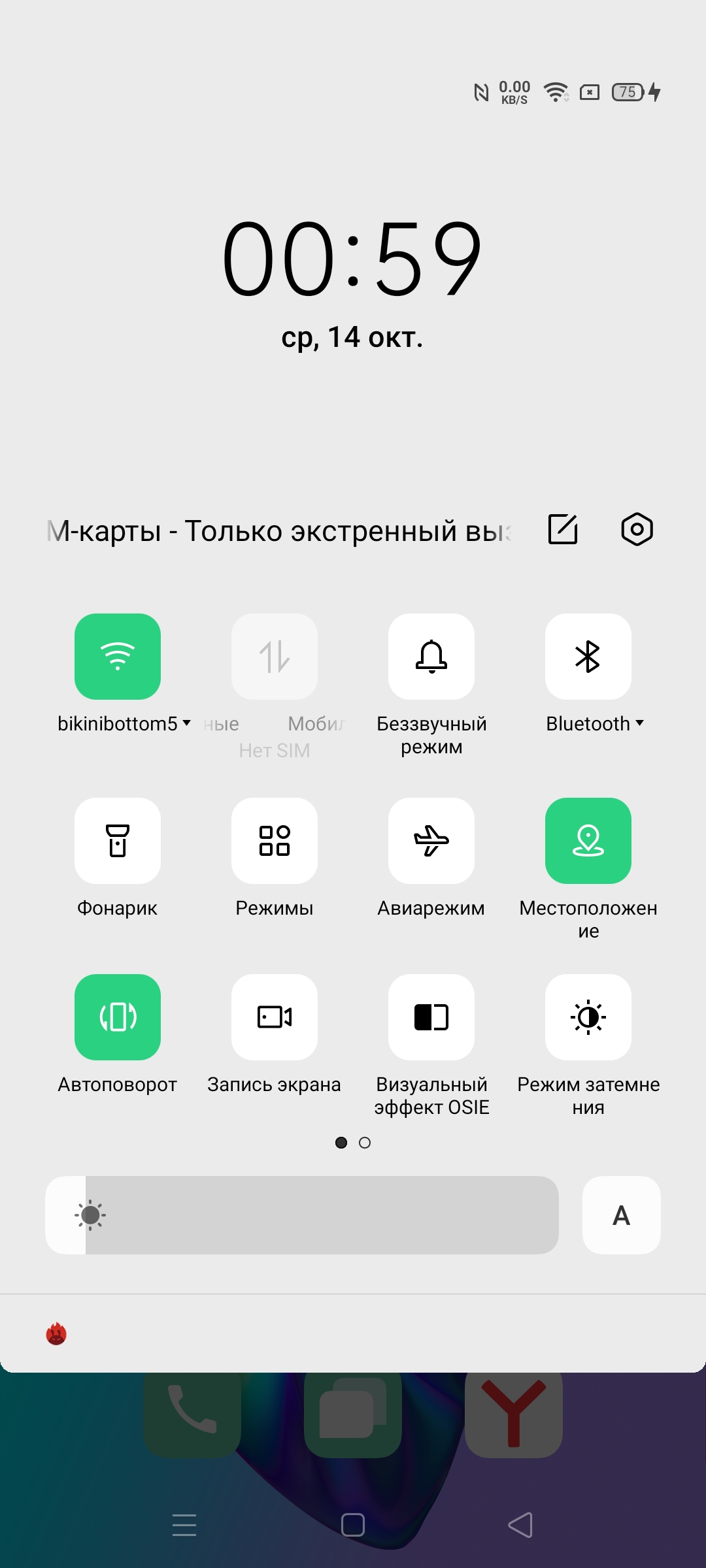Open the Режимы modes tile
Viewport: 706px width, 1568px height.
click(275, 841)
